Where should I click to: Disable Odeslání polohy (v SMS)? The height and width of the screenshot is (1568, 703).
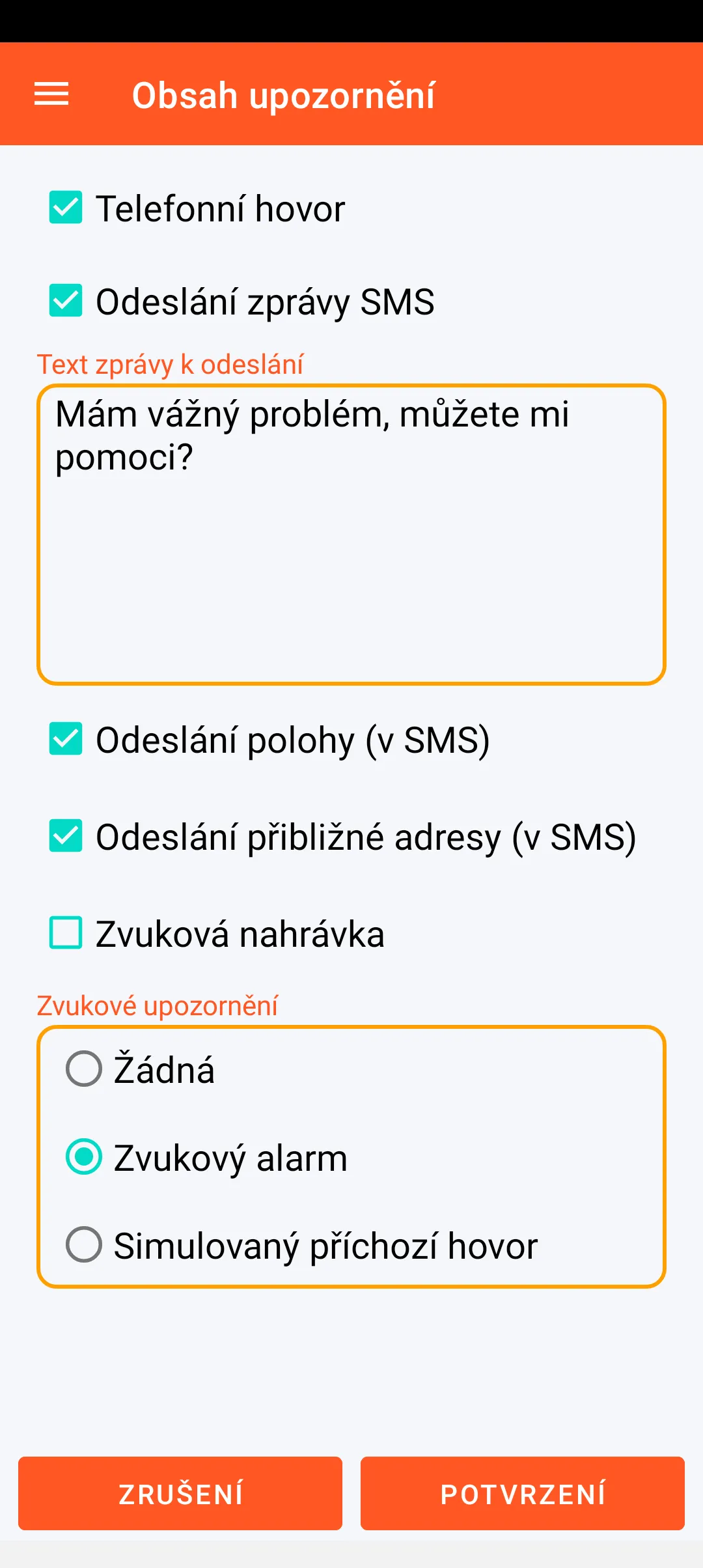[x=66, y=739]
